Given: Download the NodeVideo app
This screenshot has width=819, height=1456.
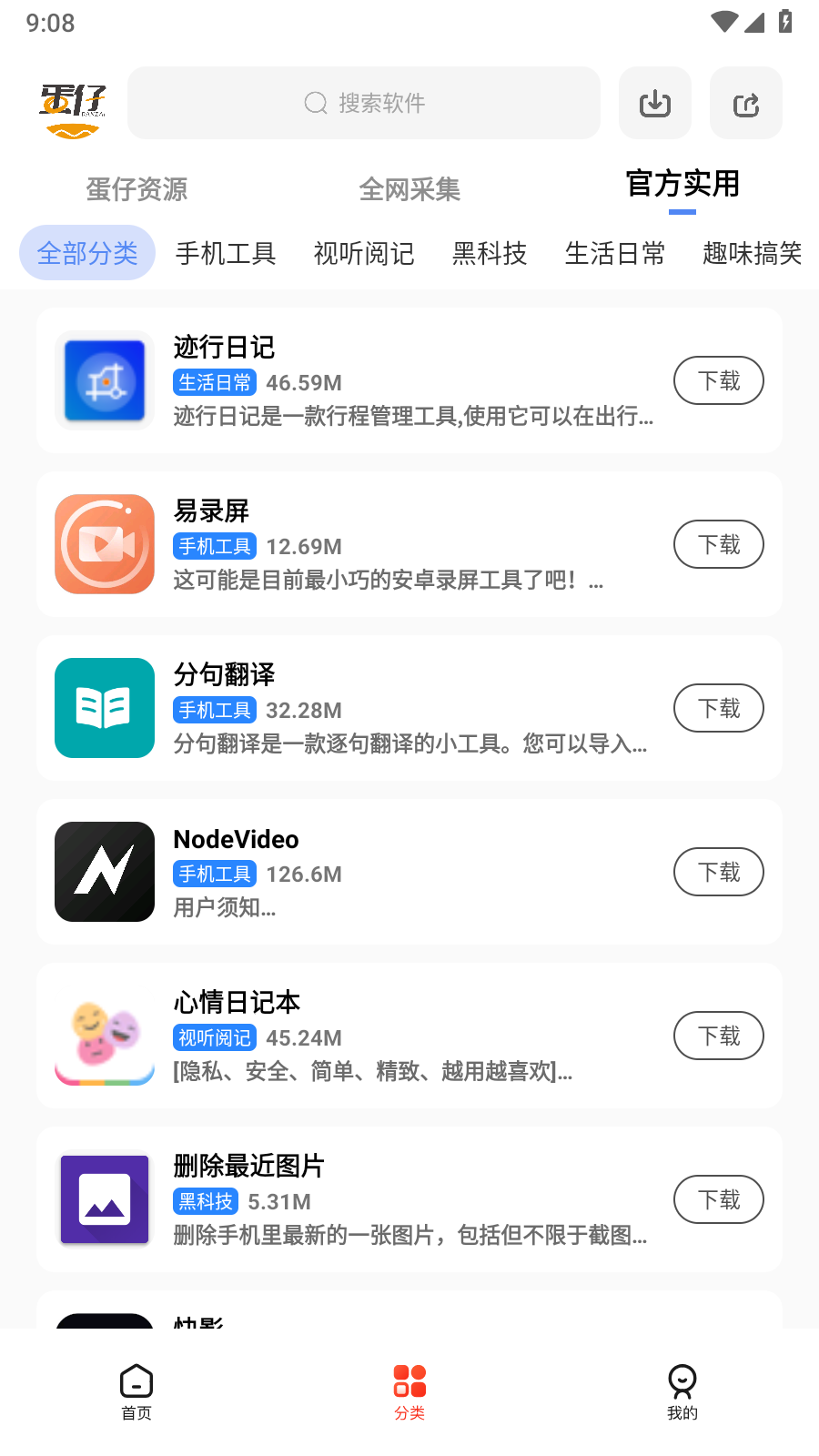Looking at the screenshot, I should click(718, 872).
